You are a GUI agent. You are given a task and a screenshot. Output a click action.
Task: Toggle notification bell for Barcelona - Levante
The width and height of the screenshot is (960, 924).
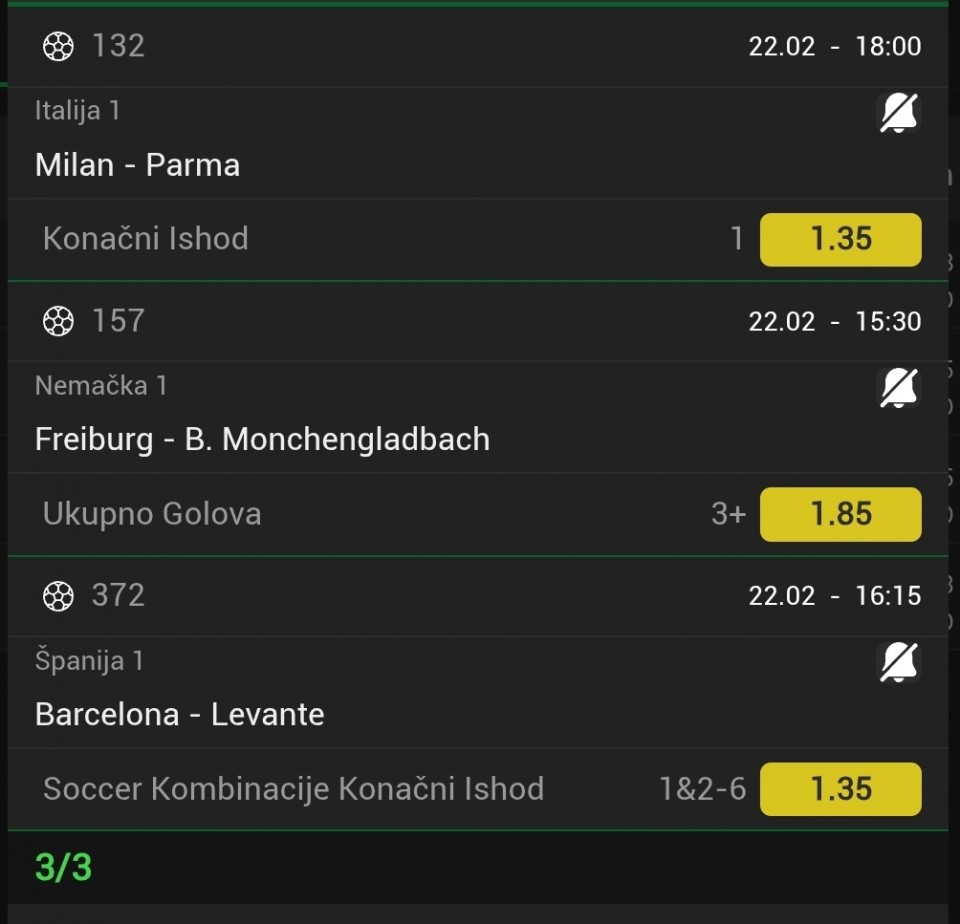898,662
